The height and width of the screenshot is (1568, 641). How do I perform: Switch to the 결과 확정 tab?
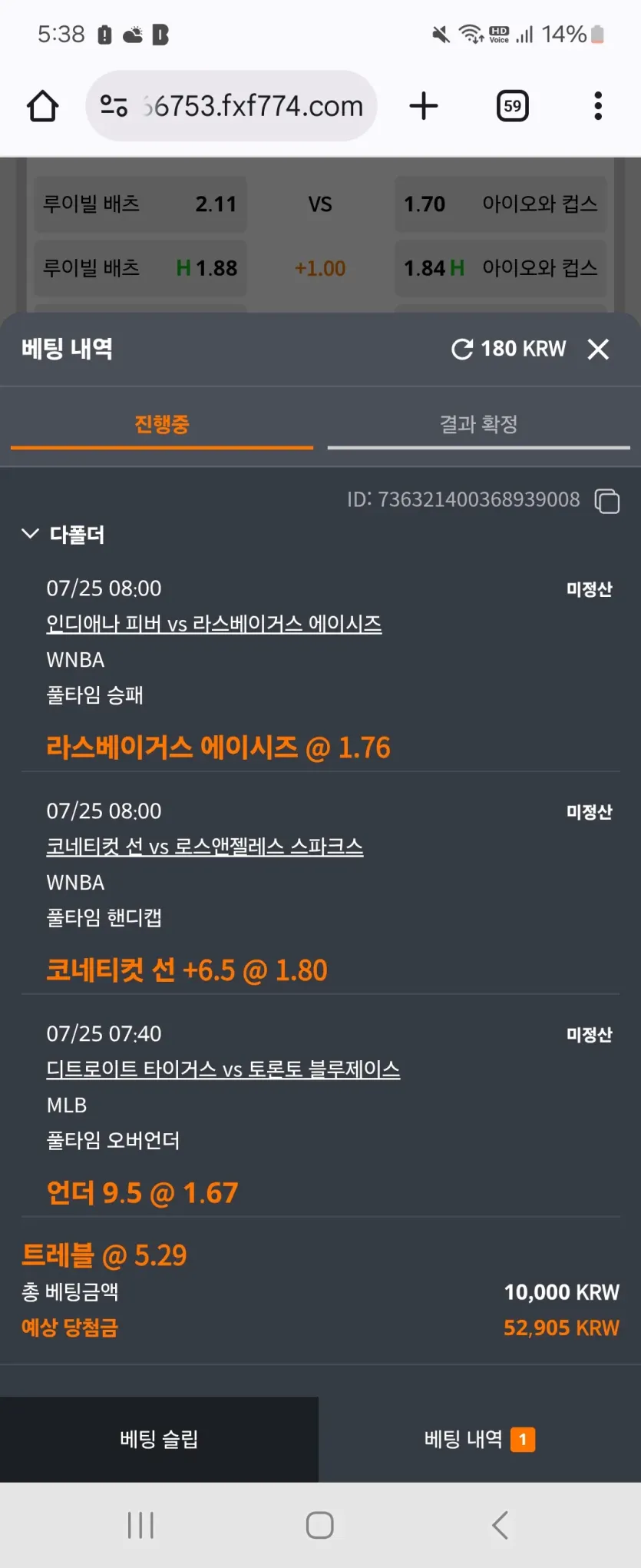[478, 424]
